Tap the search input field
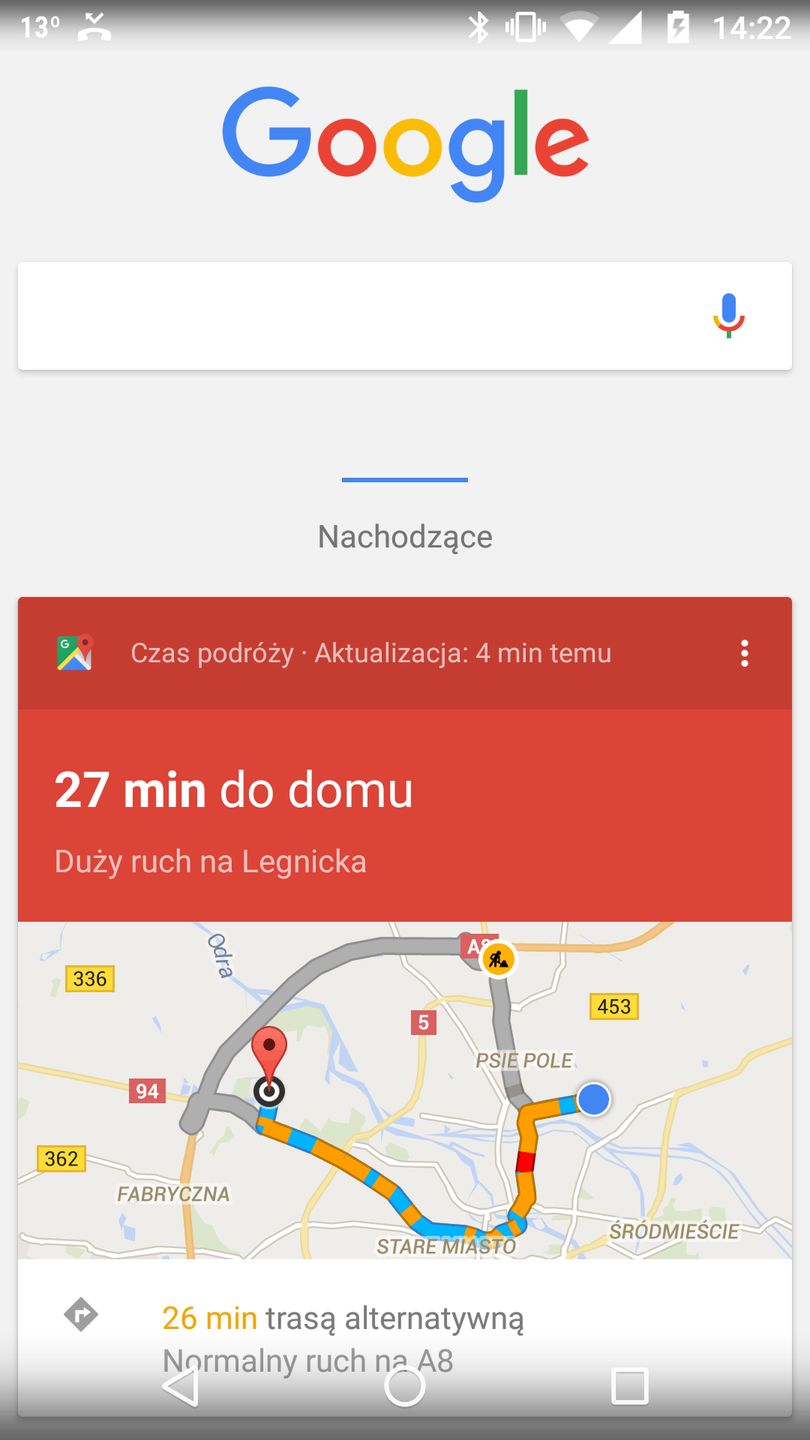This screenshot has height=1440, width=810. click(x=350, y=315)
